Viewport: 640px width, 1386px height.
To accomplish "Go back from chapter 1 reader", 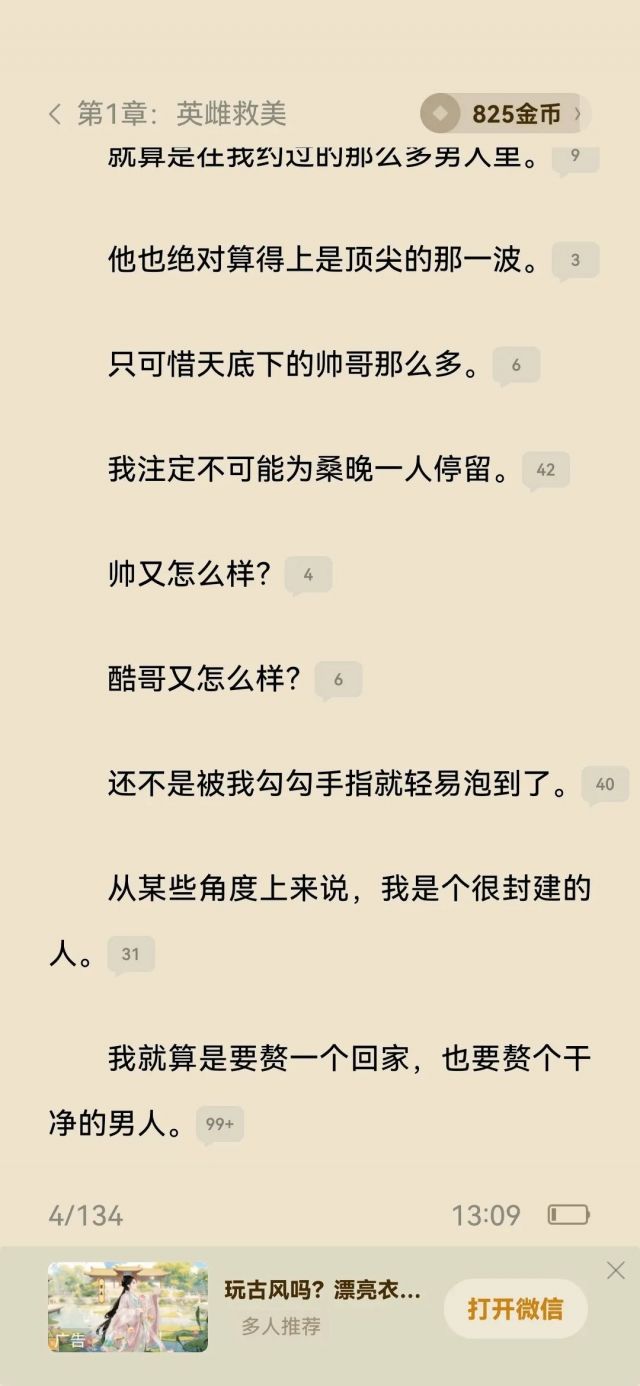I will 55,114.
